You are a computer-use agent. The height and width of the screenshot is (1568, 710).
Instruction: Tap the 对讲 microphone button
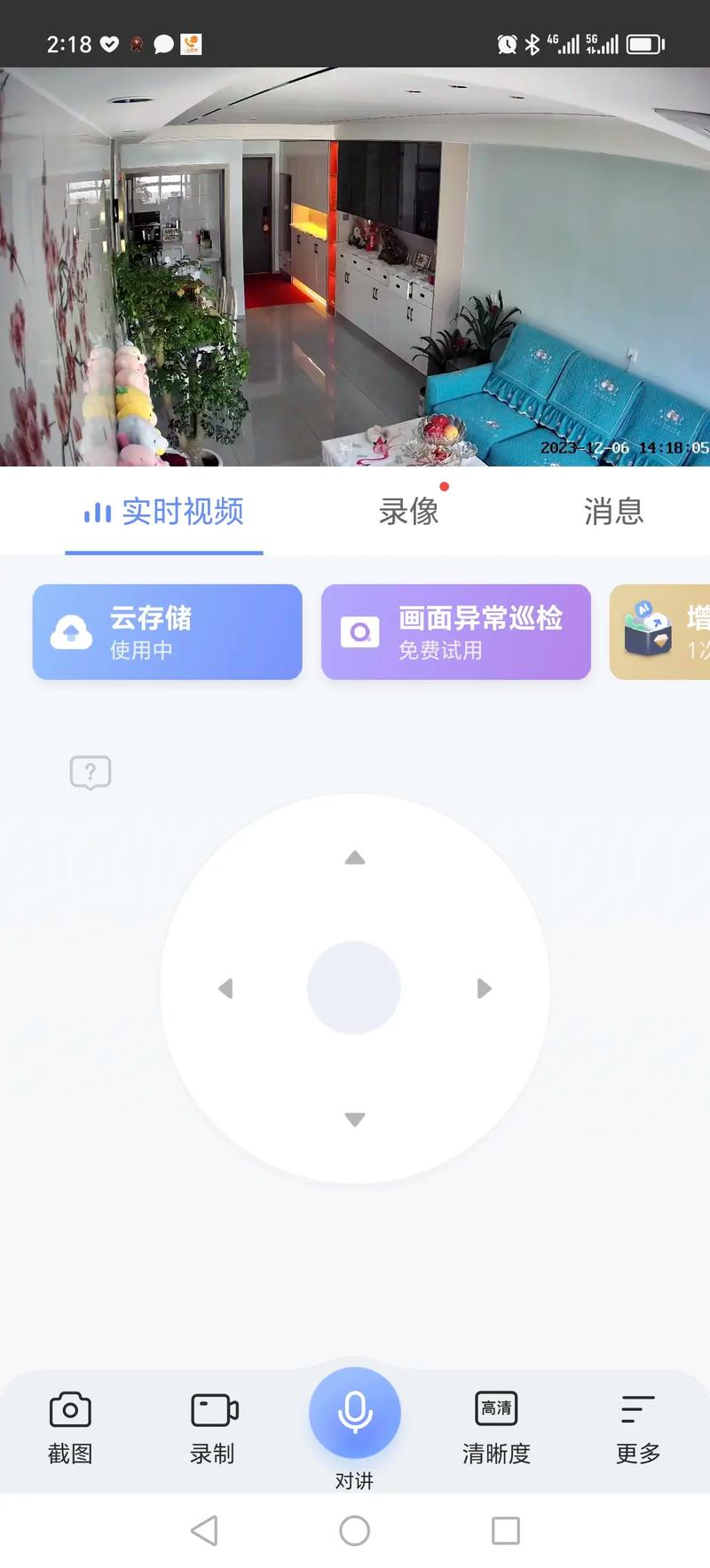[x=355, y=1412]
